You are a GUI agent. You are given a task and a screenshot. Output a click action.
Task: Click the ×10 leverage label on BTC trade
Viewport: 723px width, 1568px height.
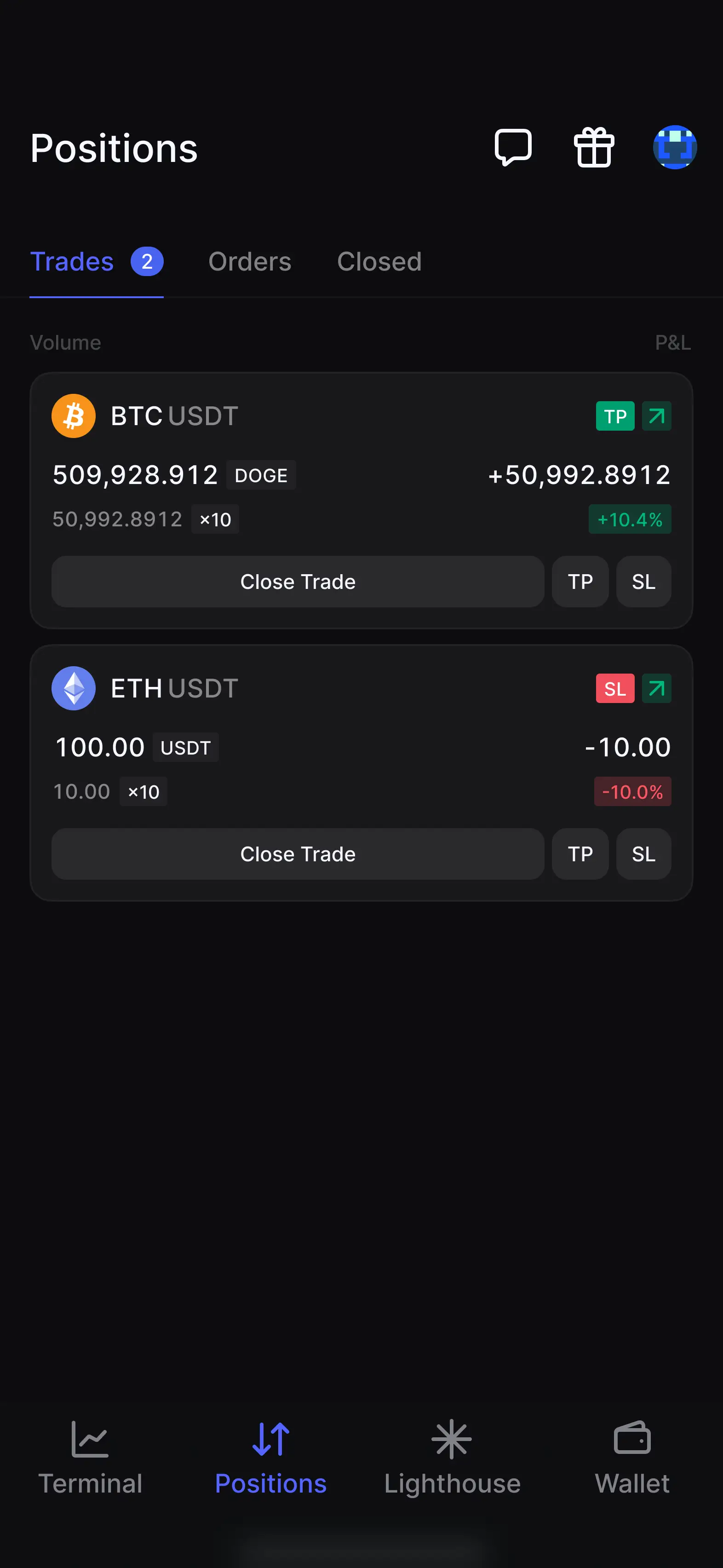[x=215, y=519]
